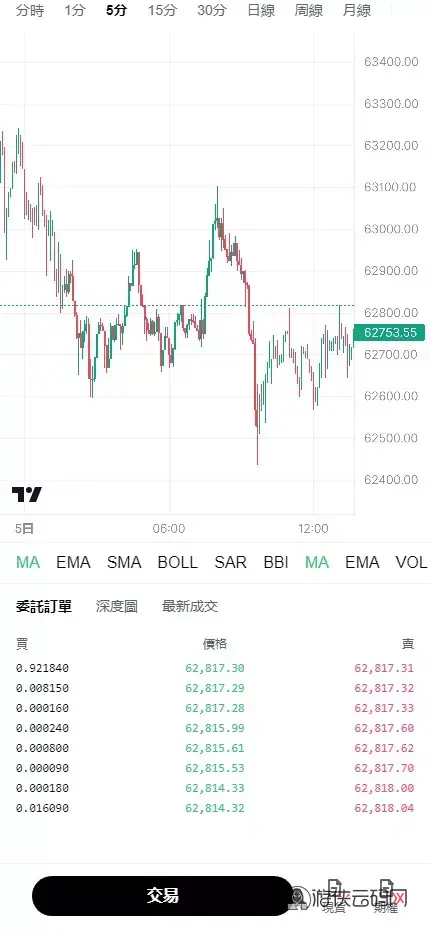Open the 深度圖 depth chart tab
This screenshot has width=430, height=932.
point(117,606)
